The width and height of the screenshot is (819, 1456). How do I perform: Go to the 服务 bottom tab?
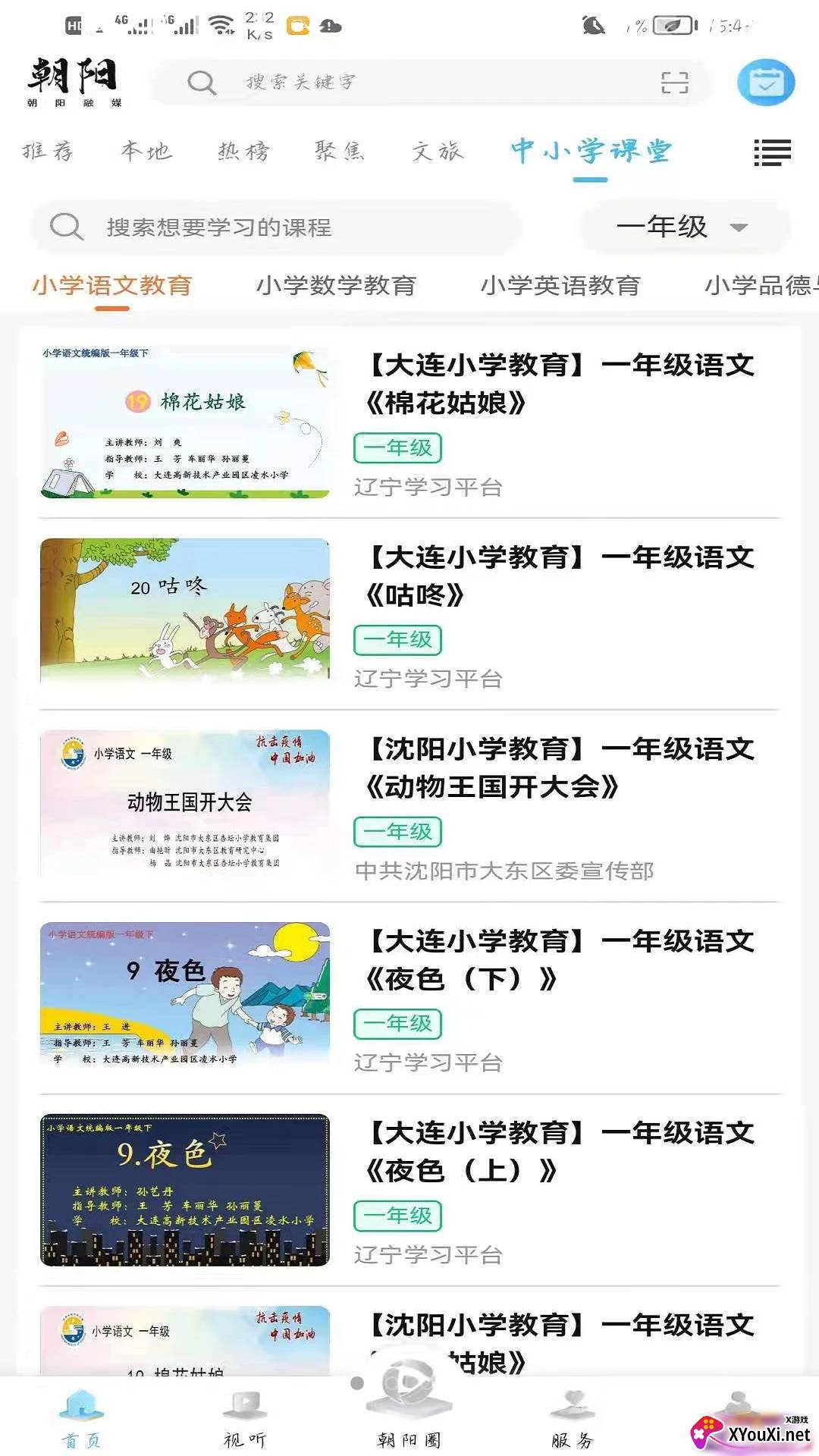573,1420
